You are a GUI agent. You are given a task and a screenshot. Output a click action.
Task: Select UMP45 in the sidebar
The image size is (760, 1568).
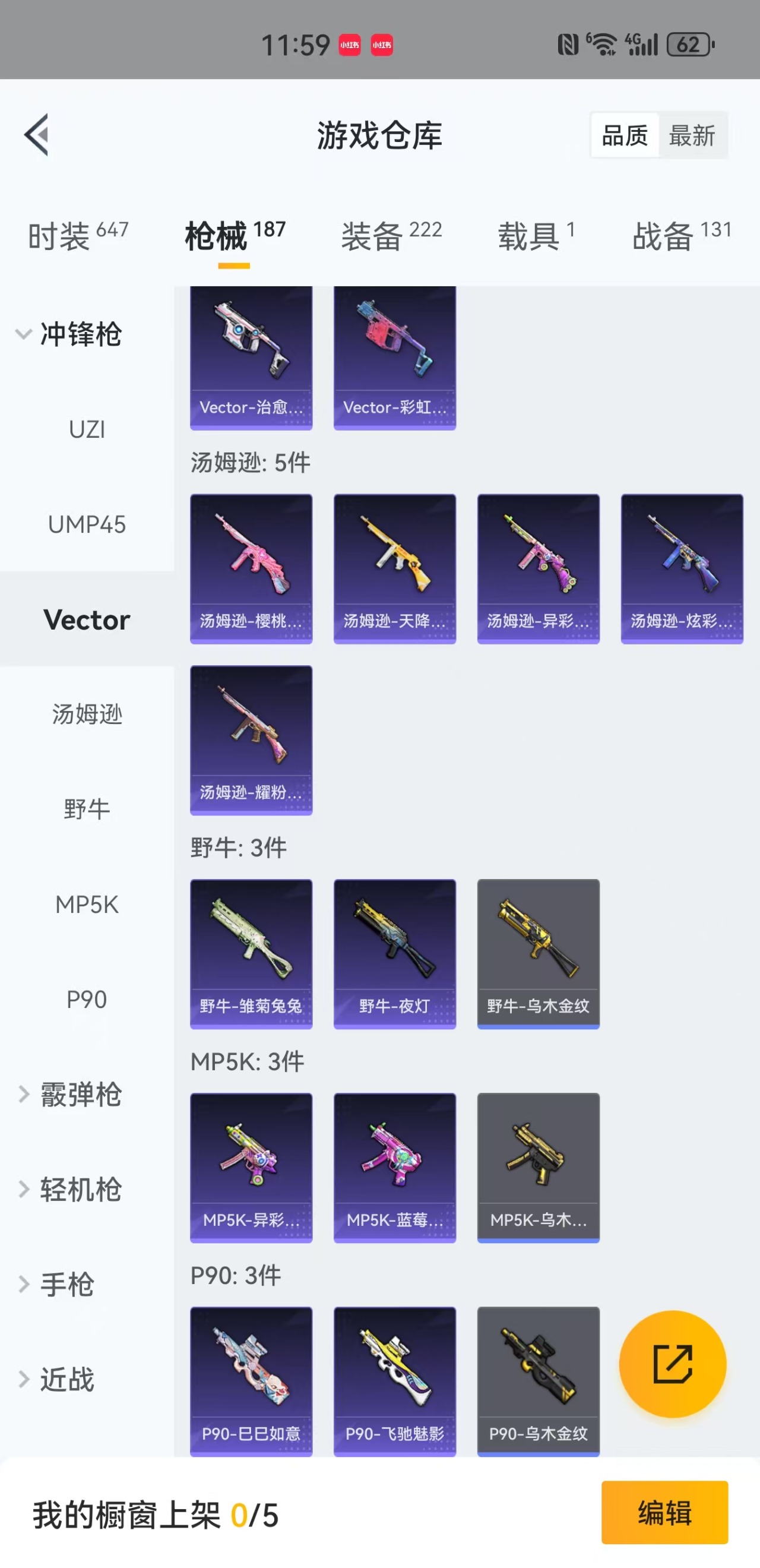(x=87, y=524)
